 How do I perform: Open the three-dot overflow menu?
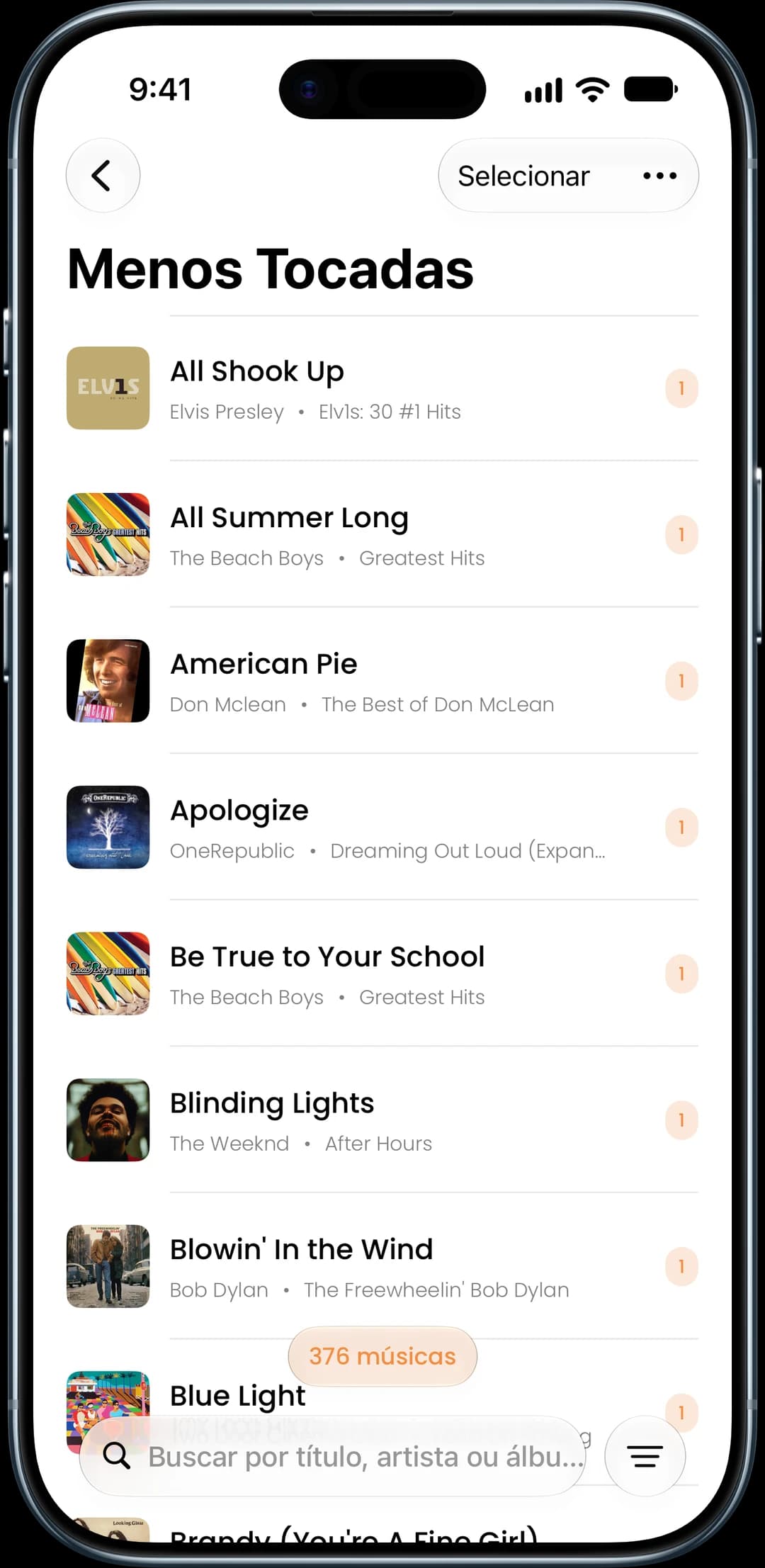click(x=659, y=176)
